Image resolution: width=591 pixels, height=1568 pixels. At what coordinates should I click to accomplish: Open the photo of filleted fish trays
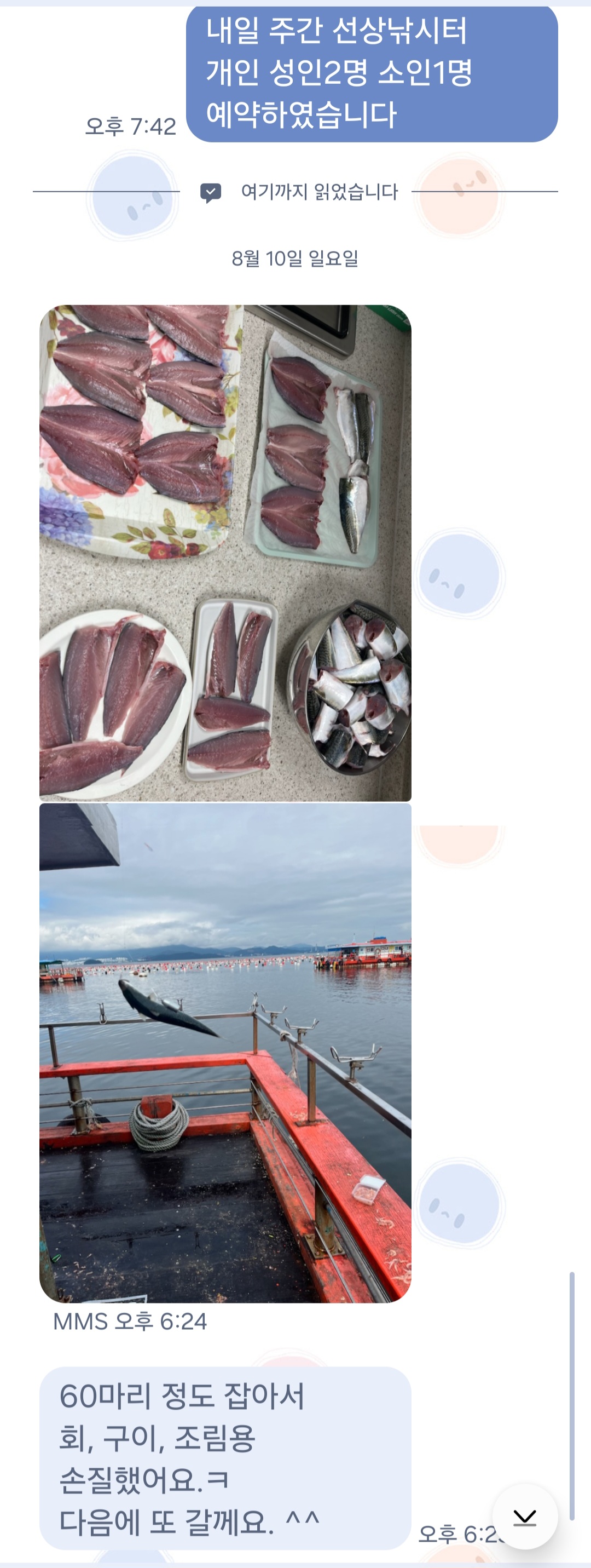click(225, 553)
